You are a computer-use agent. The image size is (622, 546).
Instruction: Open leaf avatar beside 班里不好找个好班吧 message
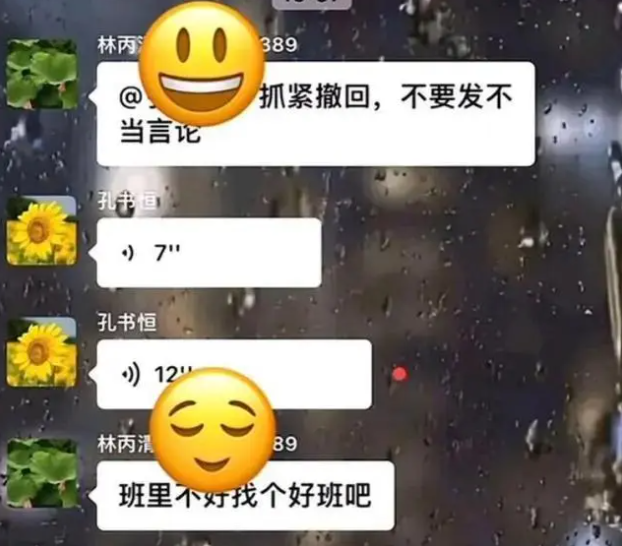click(42, 473)
